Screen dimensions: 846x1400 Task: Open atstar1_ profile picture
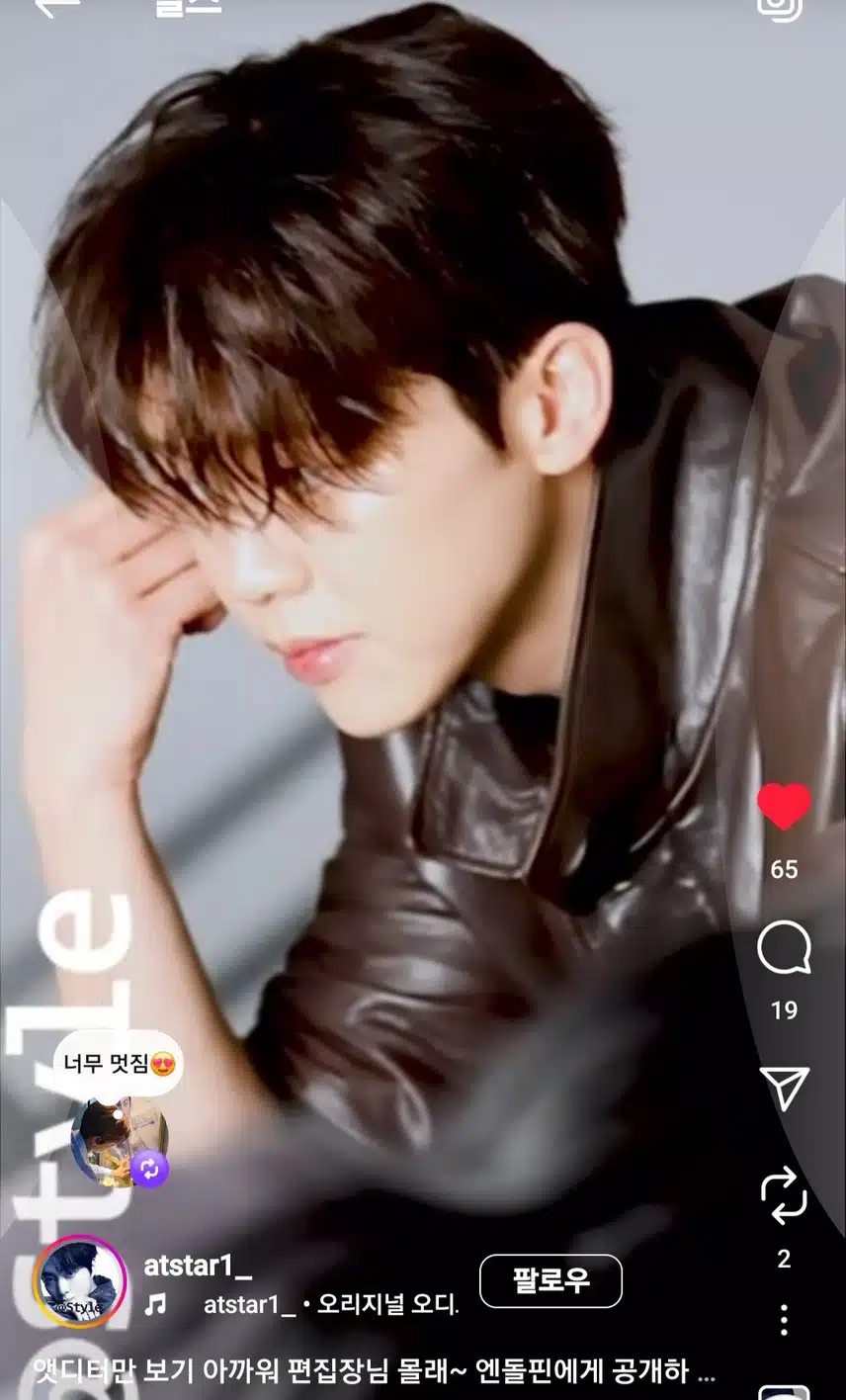79,1281
